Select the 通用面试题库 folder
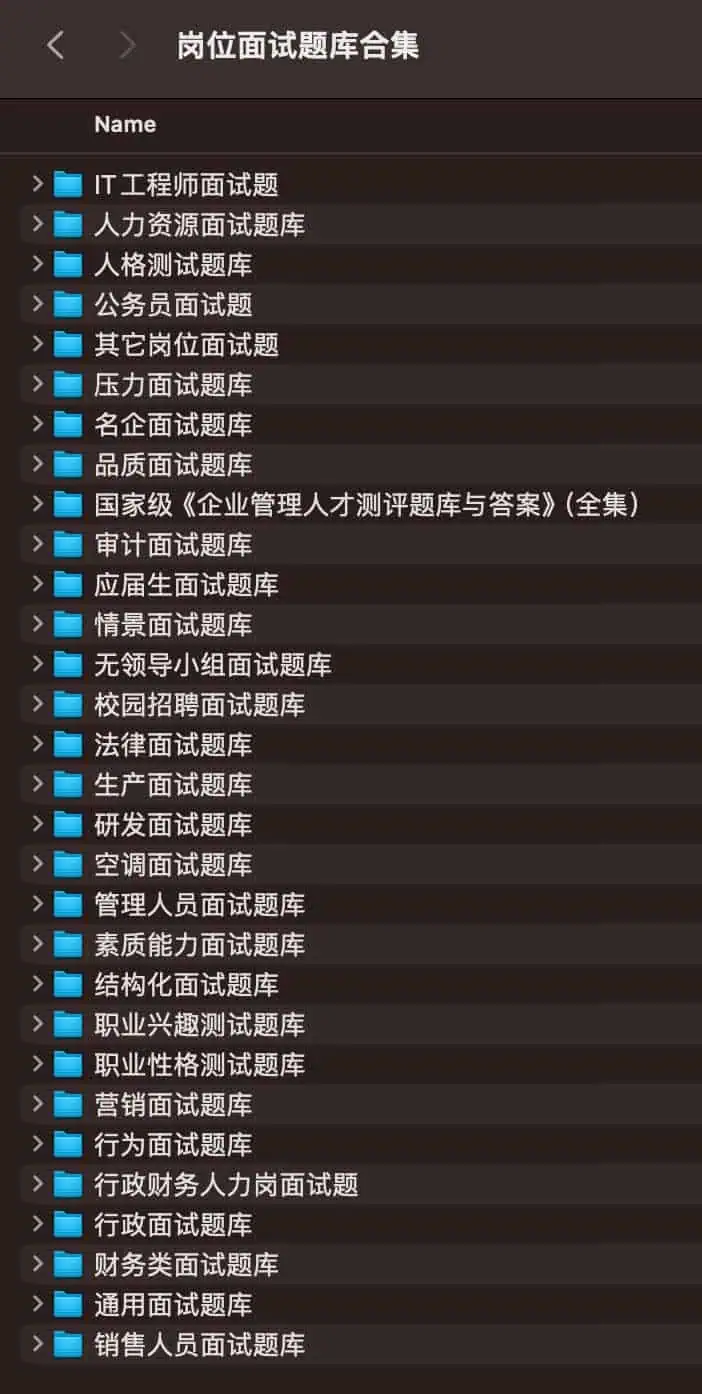The width and height of the screenshot is (702, 1394). [173, 1305]
